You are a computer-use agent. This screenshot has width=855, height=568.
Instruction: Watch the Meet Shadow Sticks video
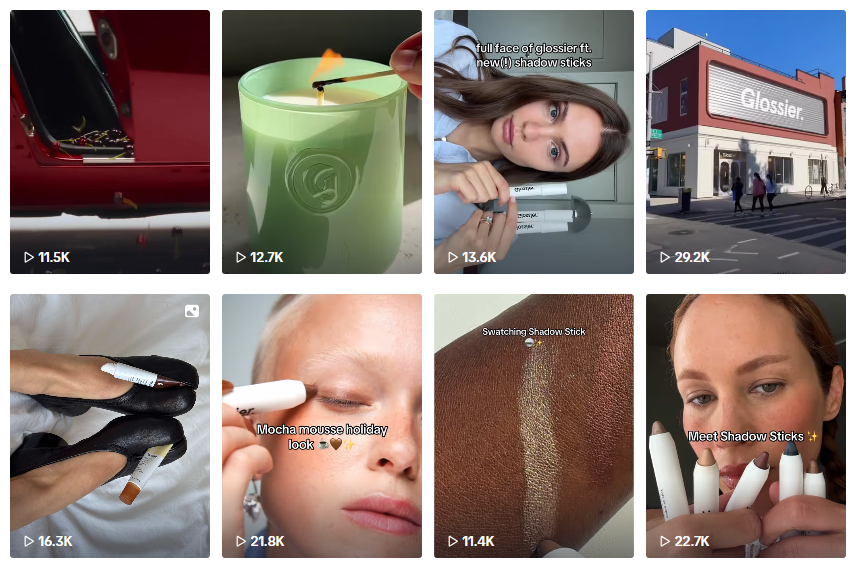coord(745,425)
